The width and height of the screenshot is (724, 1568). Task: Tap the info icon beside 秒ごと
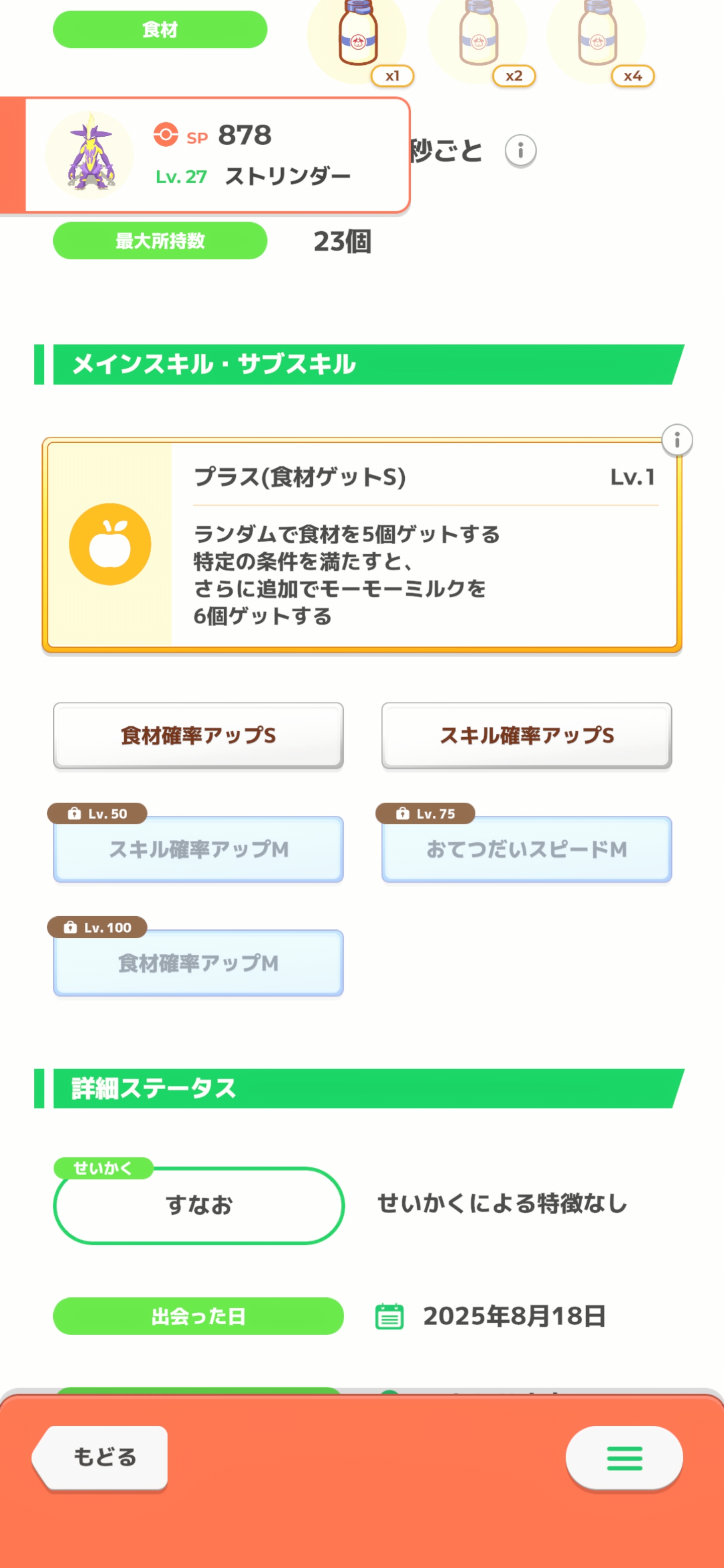point(520,150)
